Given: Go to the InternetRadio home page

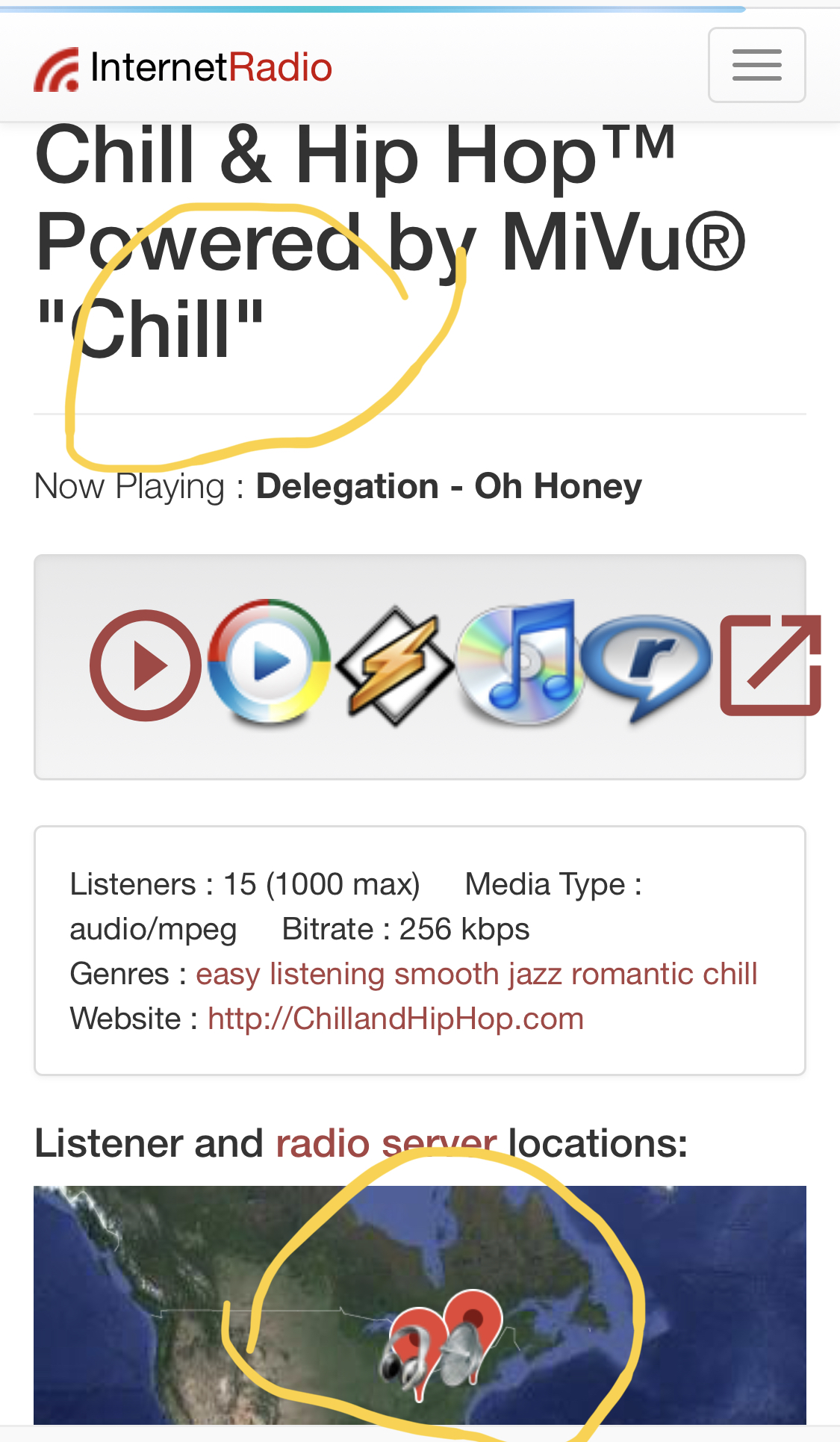Looking at the screenshot, I should 184,68.
